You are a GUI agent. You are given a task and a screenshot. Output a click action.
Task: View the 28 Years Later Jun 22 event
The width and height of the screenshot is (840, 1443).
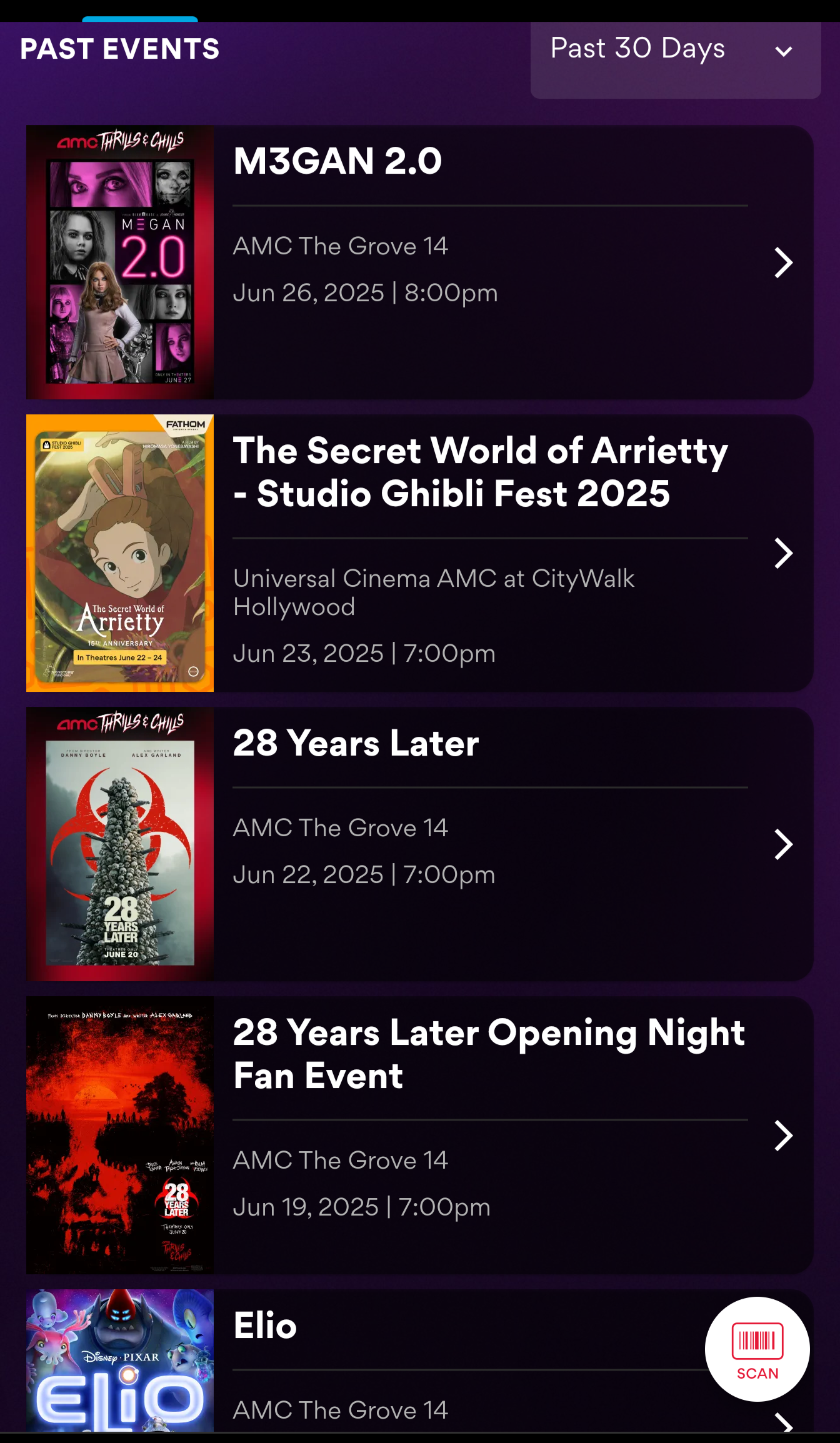click(x=419, y=844)
